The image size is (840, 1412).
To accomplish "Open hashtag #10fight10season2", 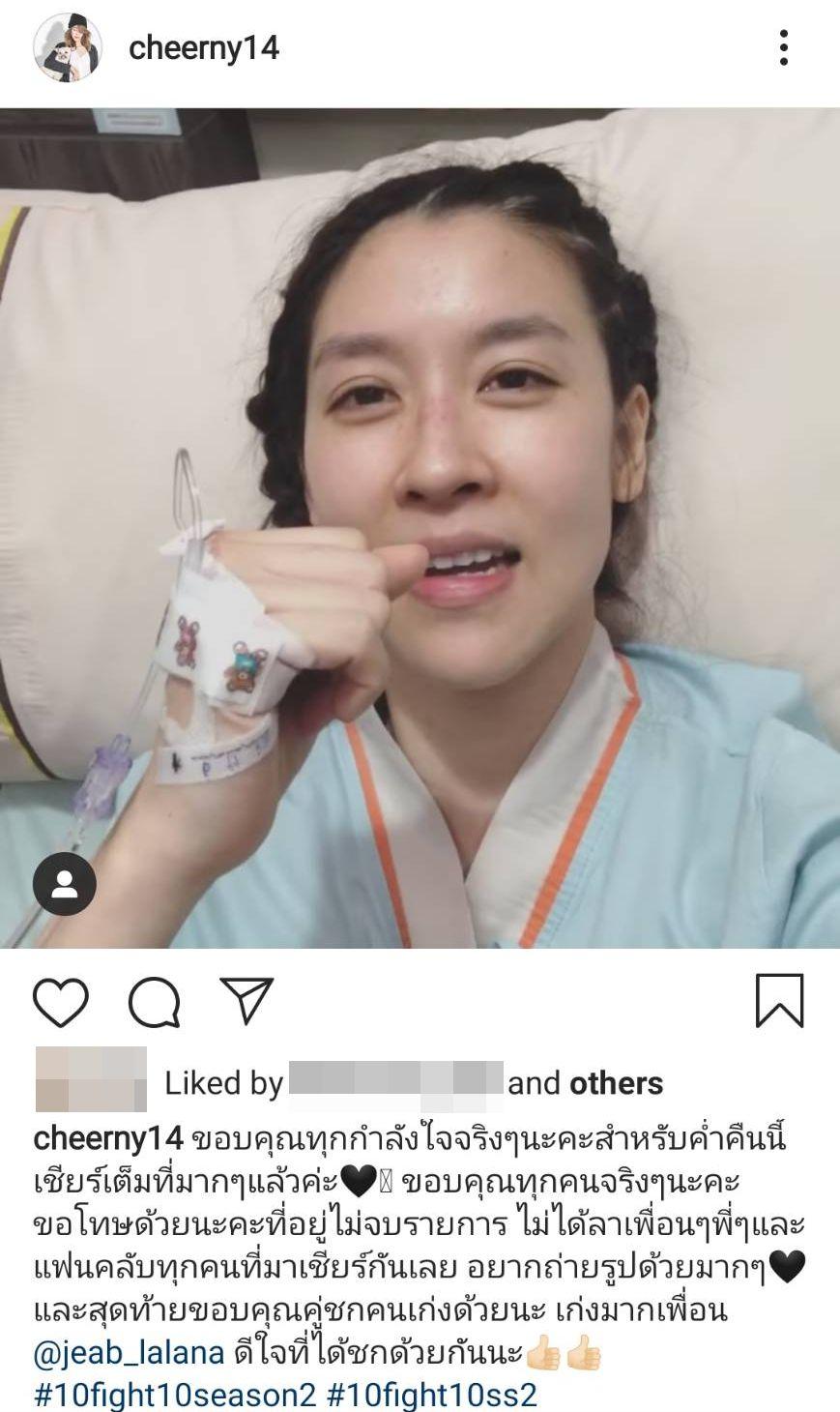I will tap(175, 1395).
